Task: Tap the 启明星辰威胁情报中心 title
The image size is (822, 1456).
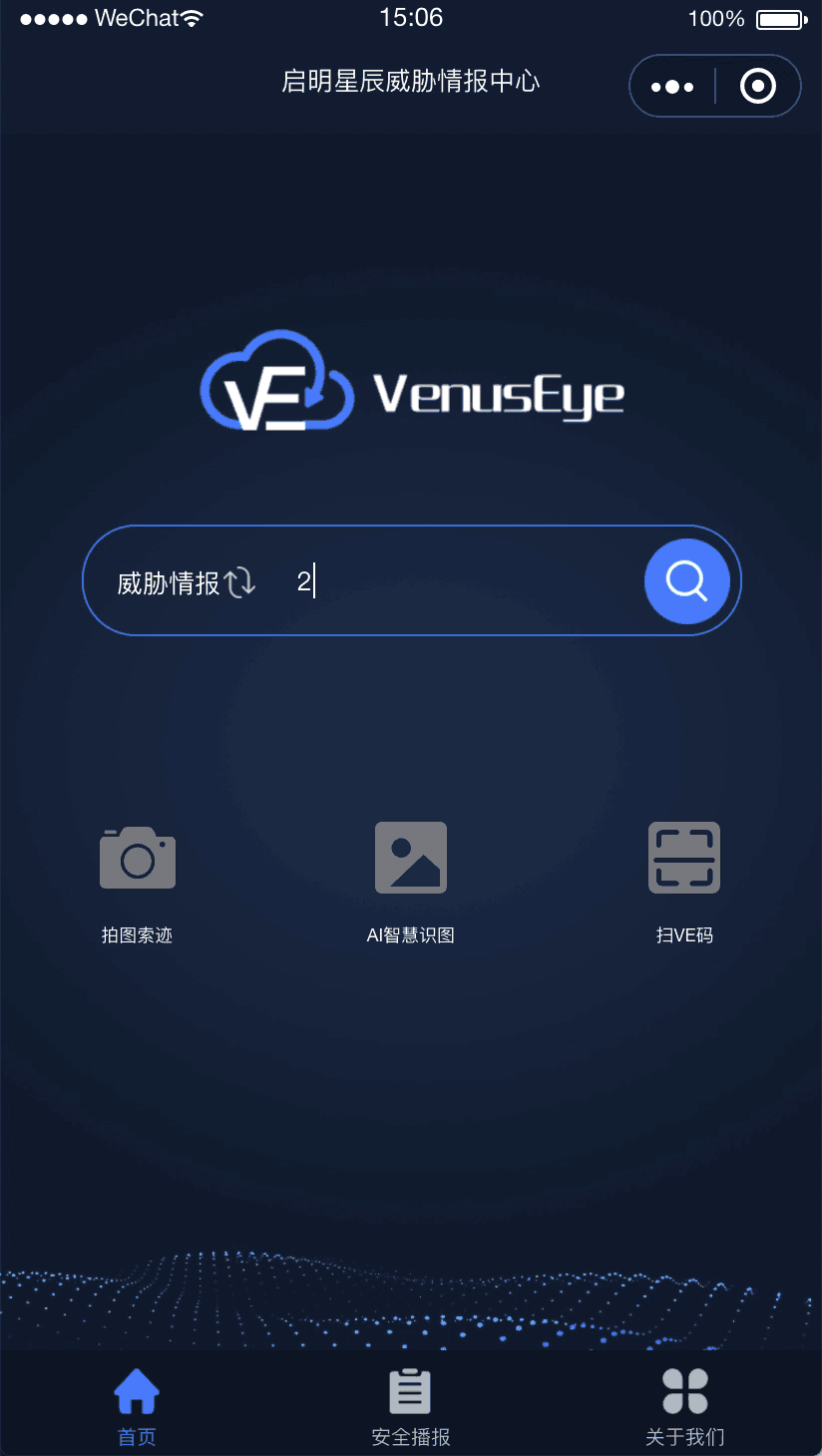Action: [410, 84]
